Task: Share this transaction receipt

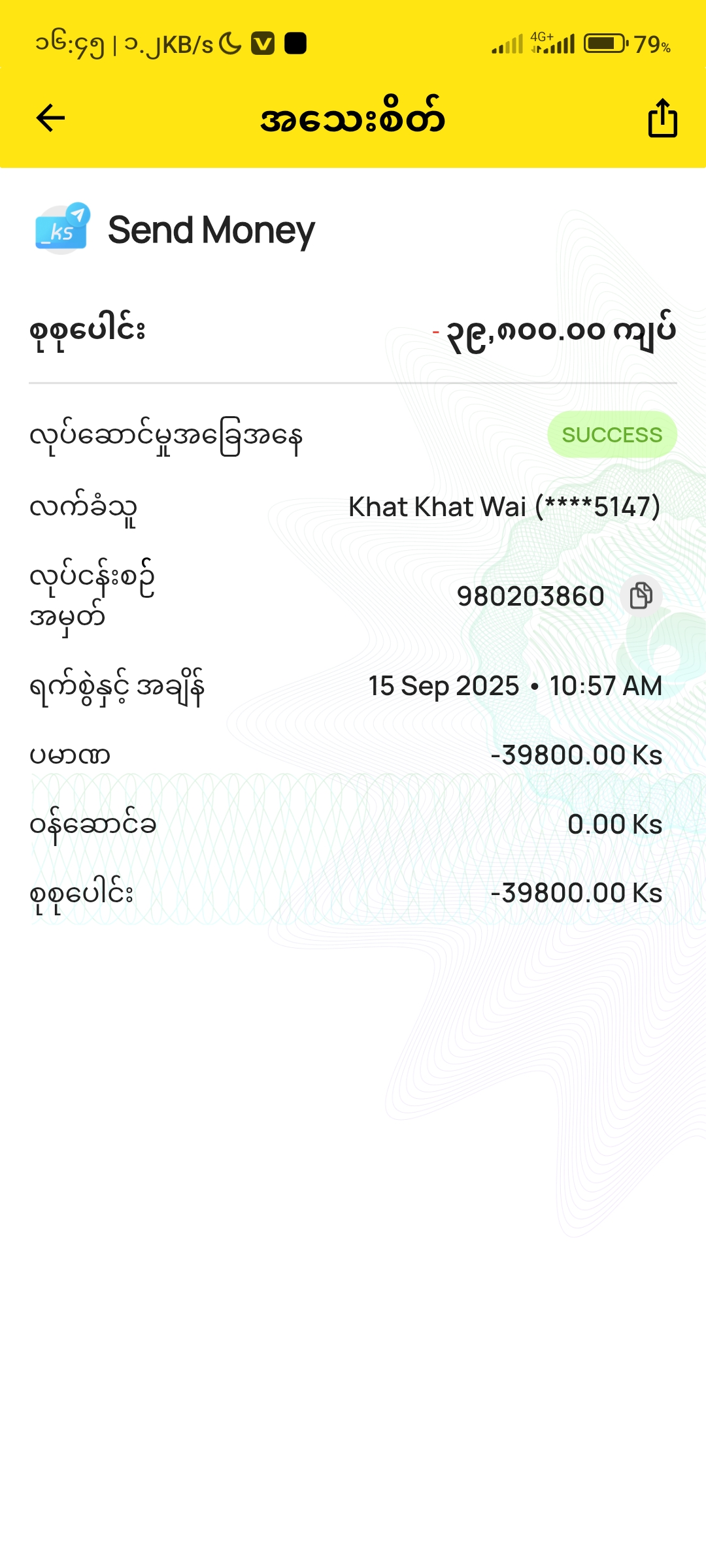Action: click(662, 118)
